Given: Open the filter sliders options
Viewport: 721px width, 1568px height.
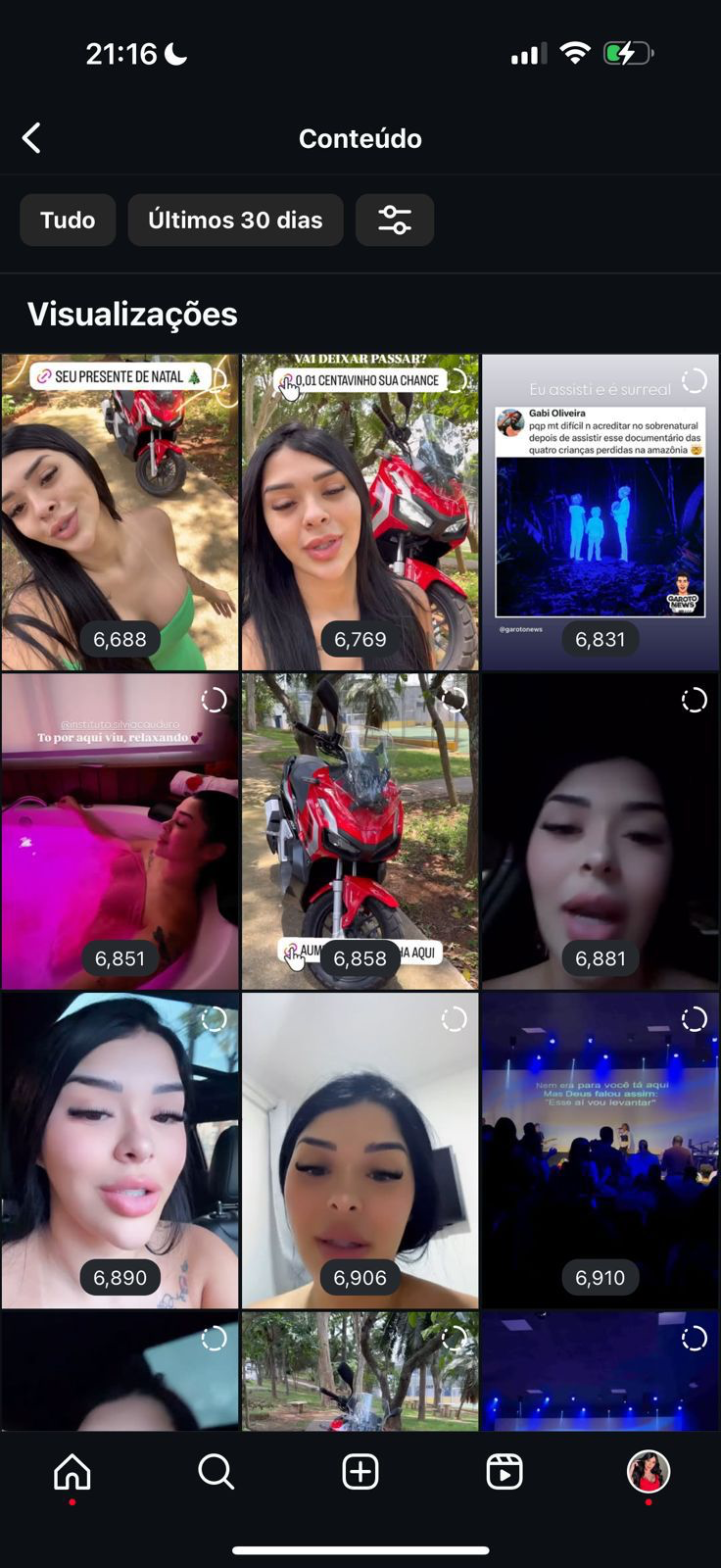Looking at the screenshot, I should (394, 220).
